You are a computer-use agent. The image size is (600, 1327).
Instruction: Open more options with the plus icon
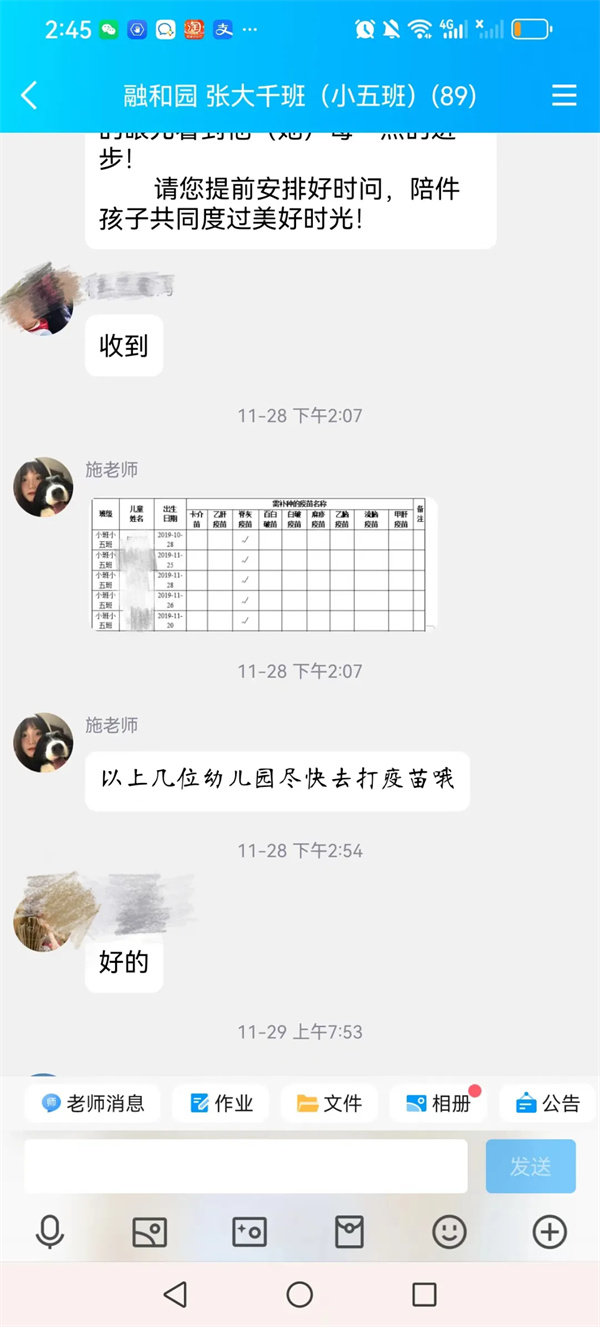point(549,1232)
